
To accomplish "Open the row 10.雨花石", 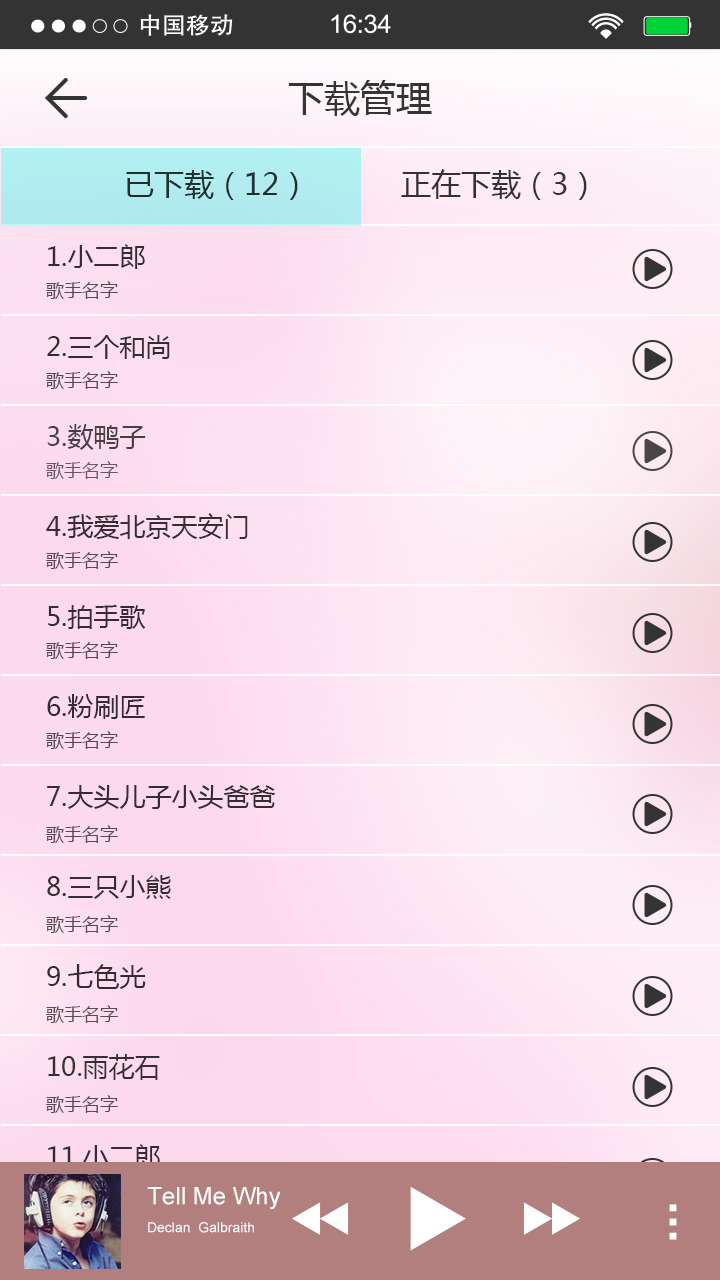I will [x=360, y=1081].
